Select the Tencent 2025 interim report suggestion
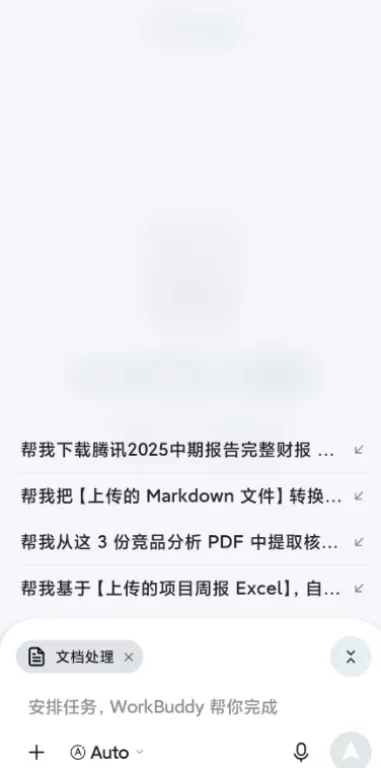381x768 pixels. (192, 450)
